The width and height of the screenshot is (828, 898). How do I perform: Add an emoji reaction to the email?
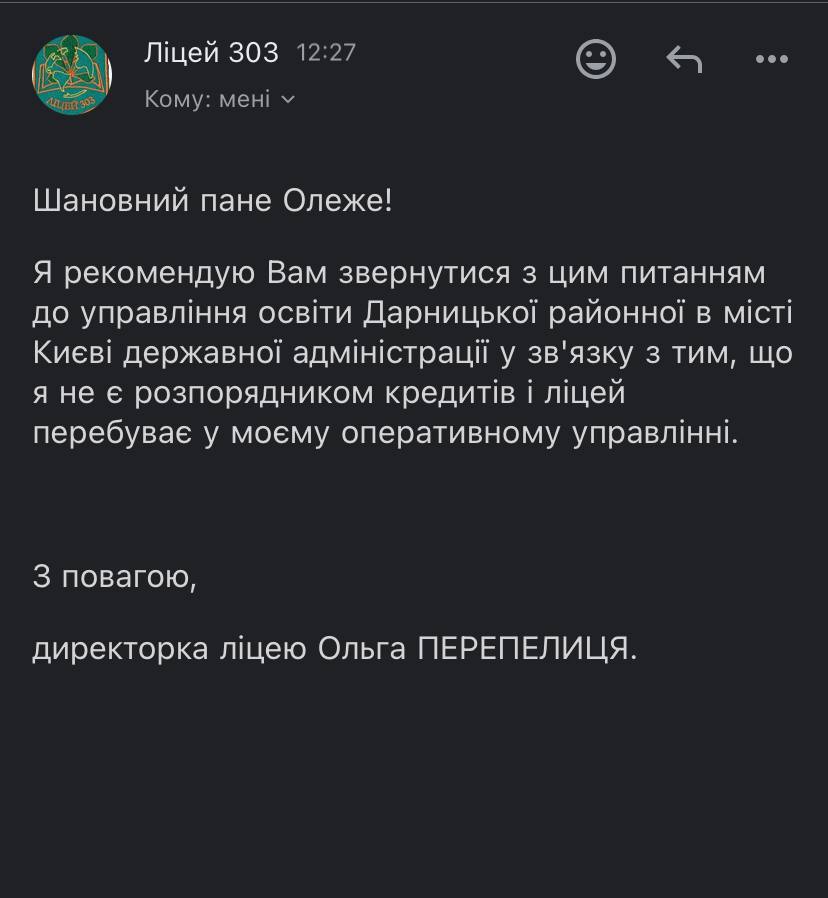pyautogui.click(x=596, y=60)
